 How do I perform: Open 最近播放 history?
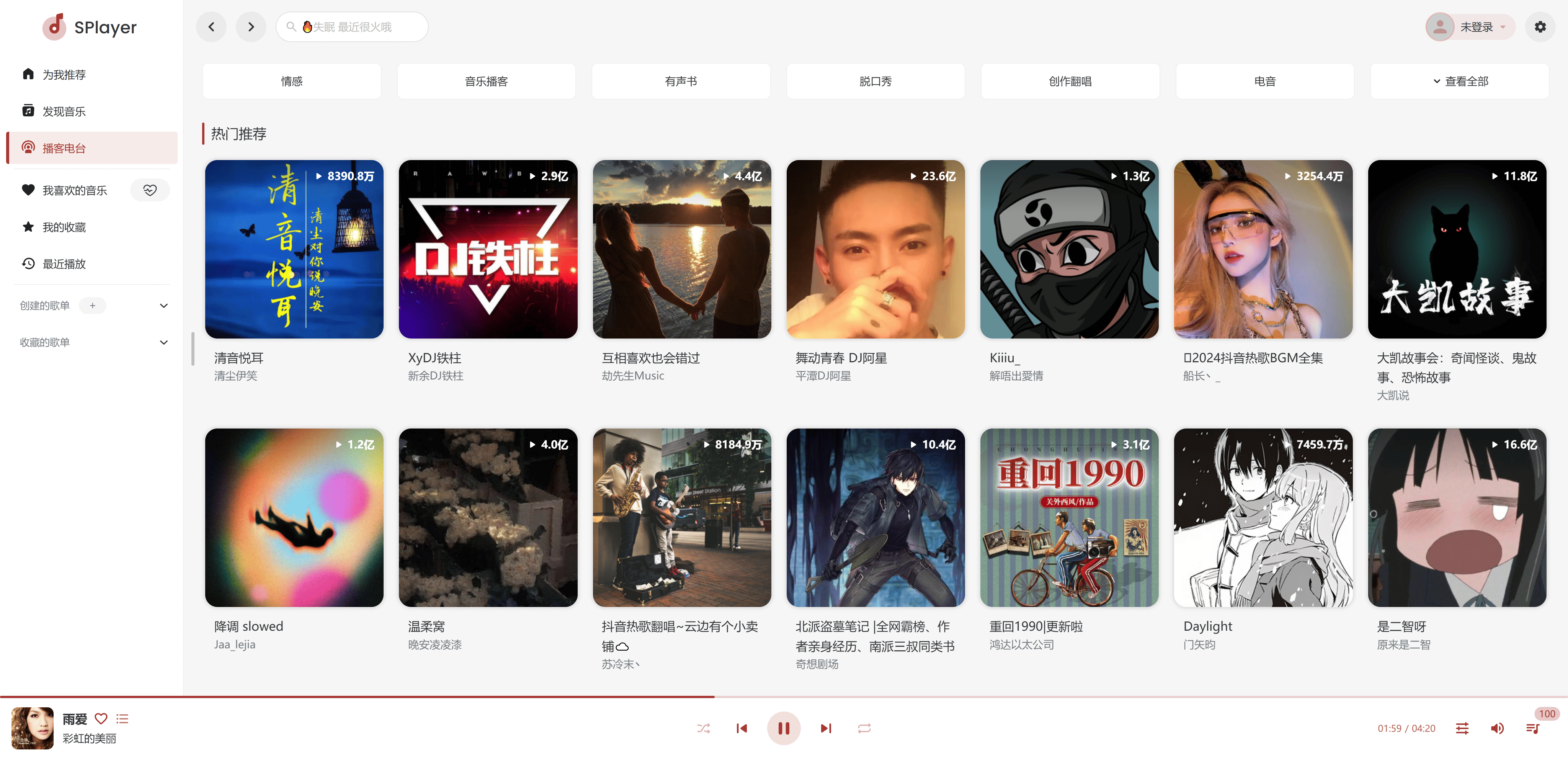[63, 264]
